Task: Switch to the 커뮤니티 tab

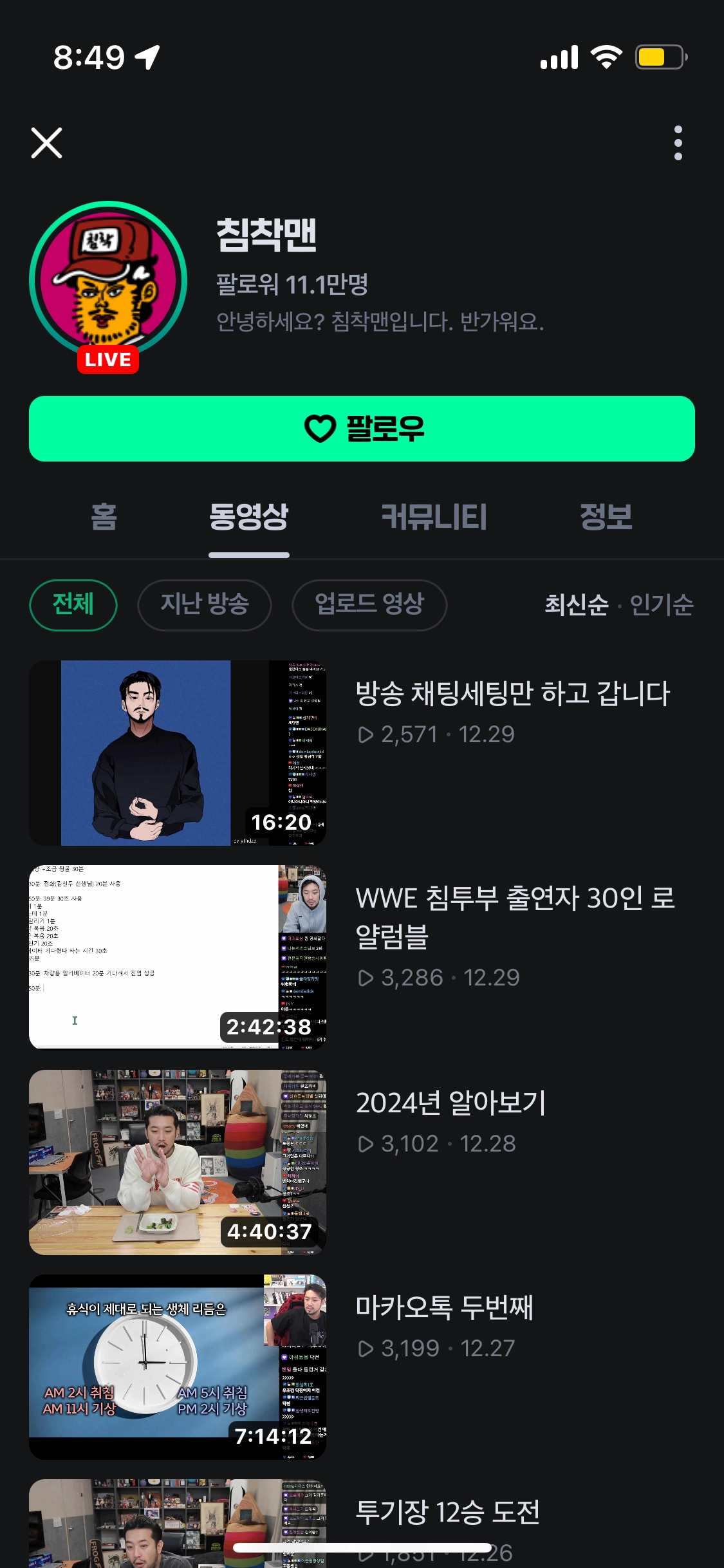Action: [434, 517]
